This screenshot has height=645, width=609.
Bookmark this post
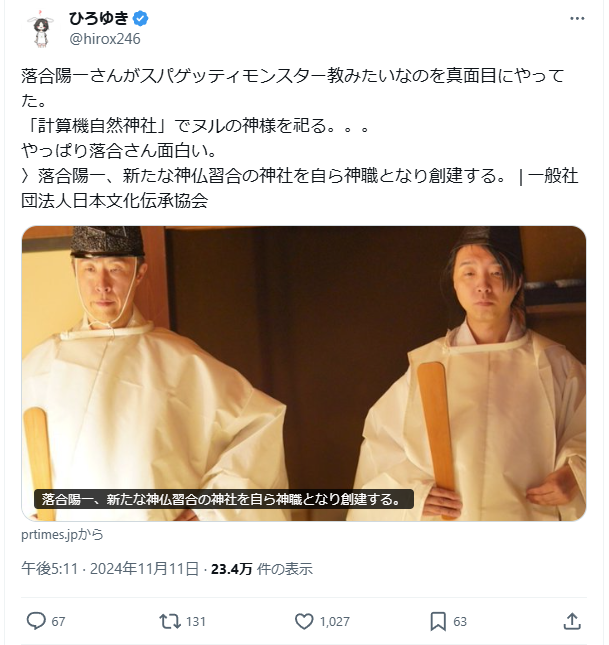point(438,621)
